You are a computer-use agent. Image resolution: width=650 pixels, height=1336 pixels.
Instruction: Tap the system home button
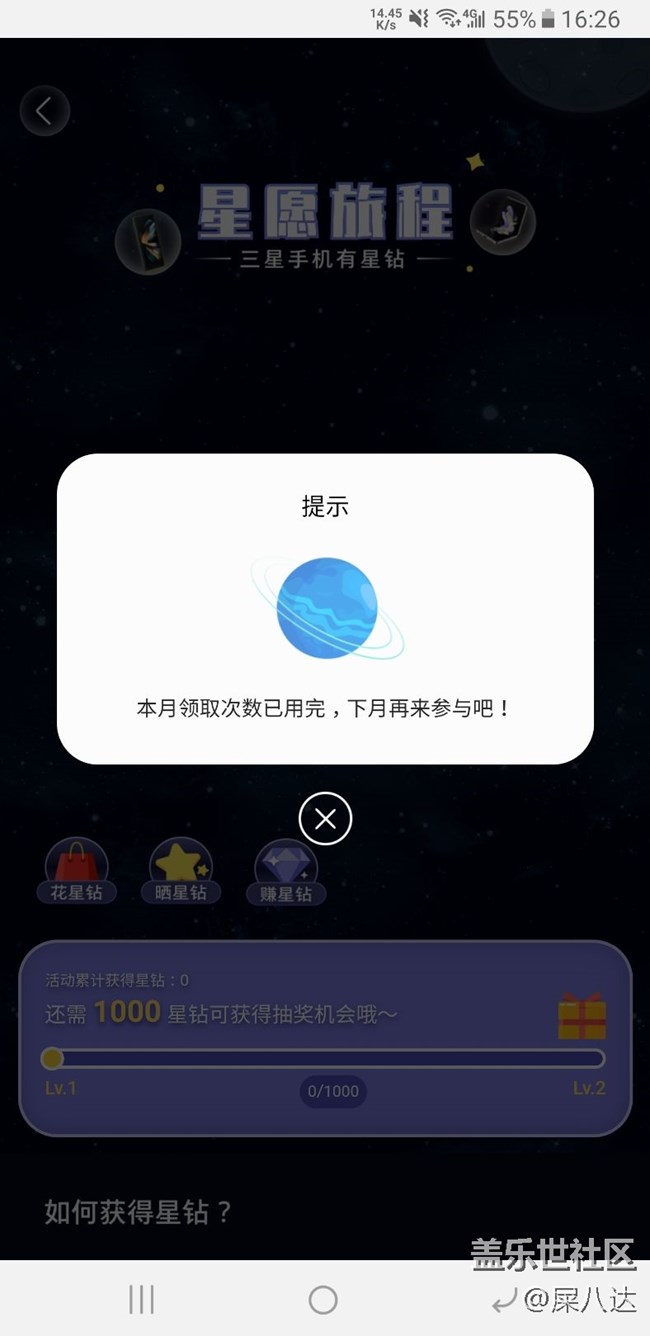323,1299
